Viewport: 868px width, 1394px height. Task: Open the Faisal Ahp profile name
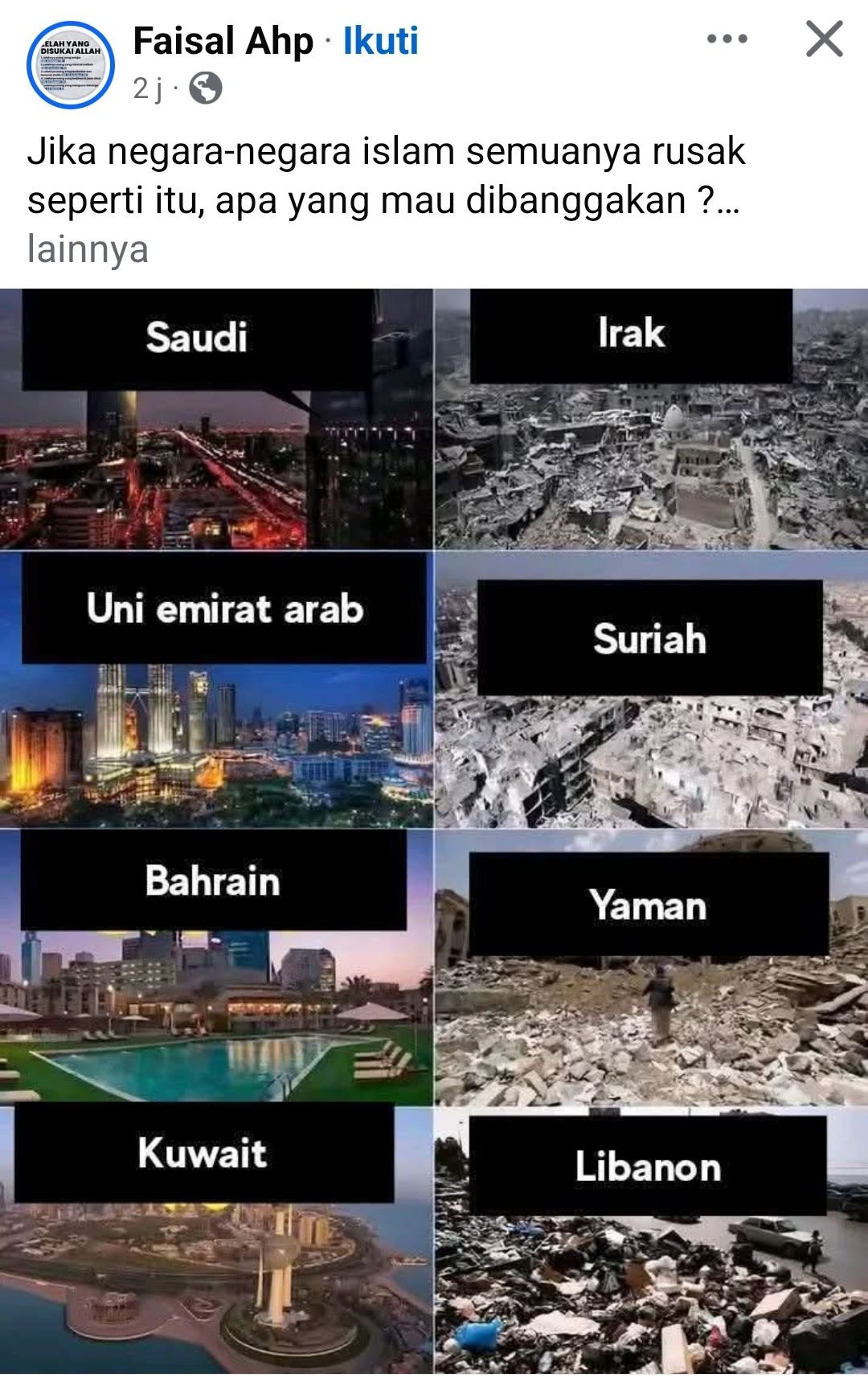pos(223,41)
